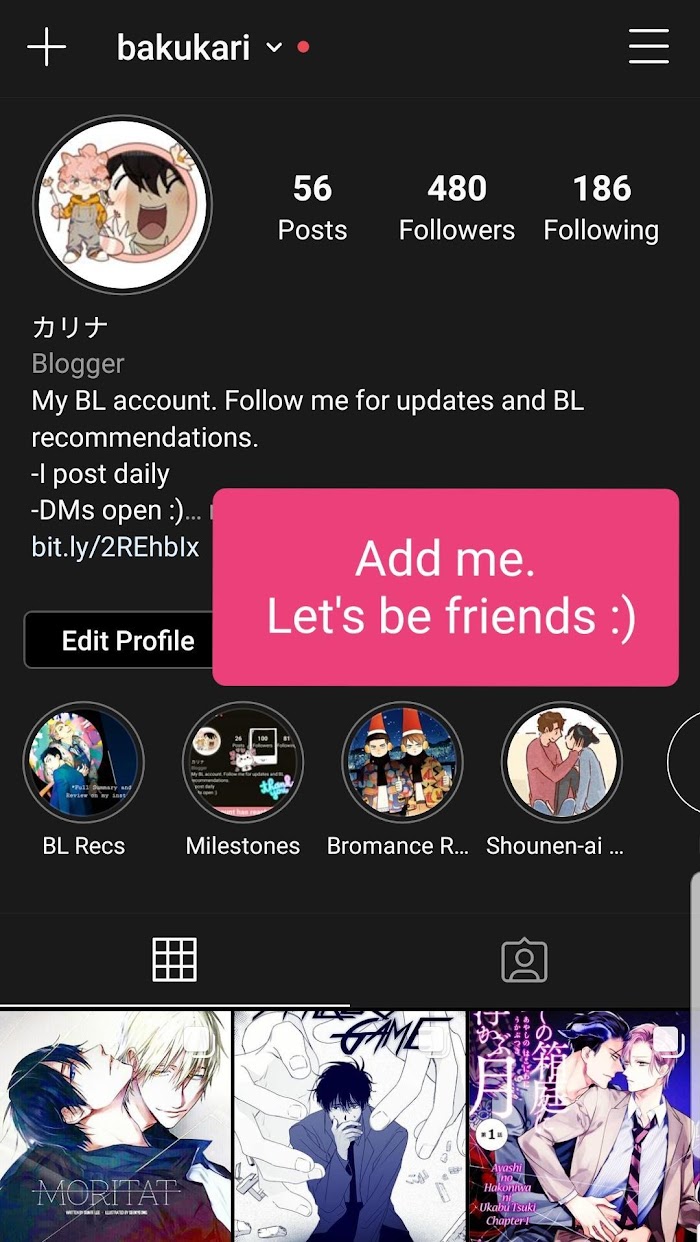Open the hamburger menu

point(648,47)
